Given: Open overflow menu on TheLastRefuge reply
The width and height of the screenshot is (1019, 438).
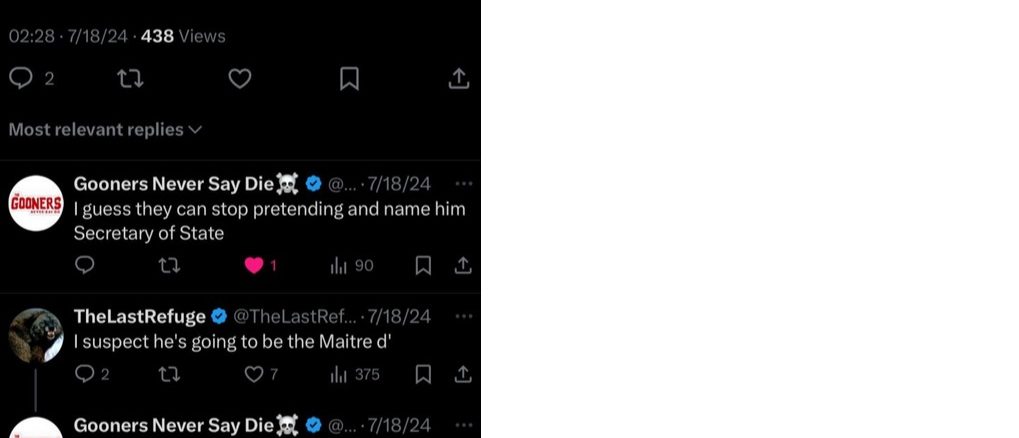Looking at the screenshot, I should (x=463, y=316).
